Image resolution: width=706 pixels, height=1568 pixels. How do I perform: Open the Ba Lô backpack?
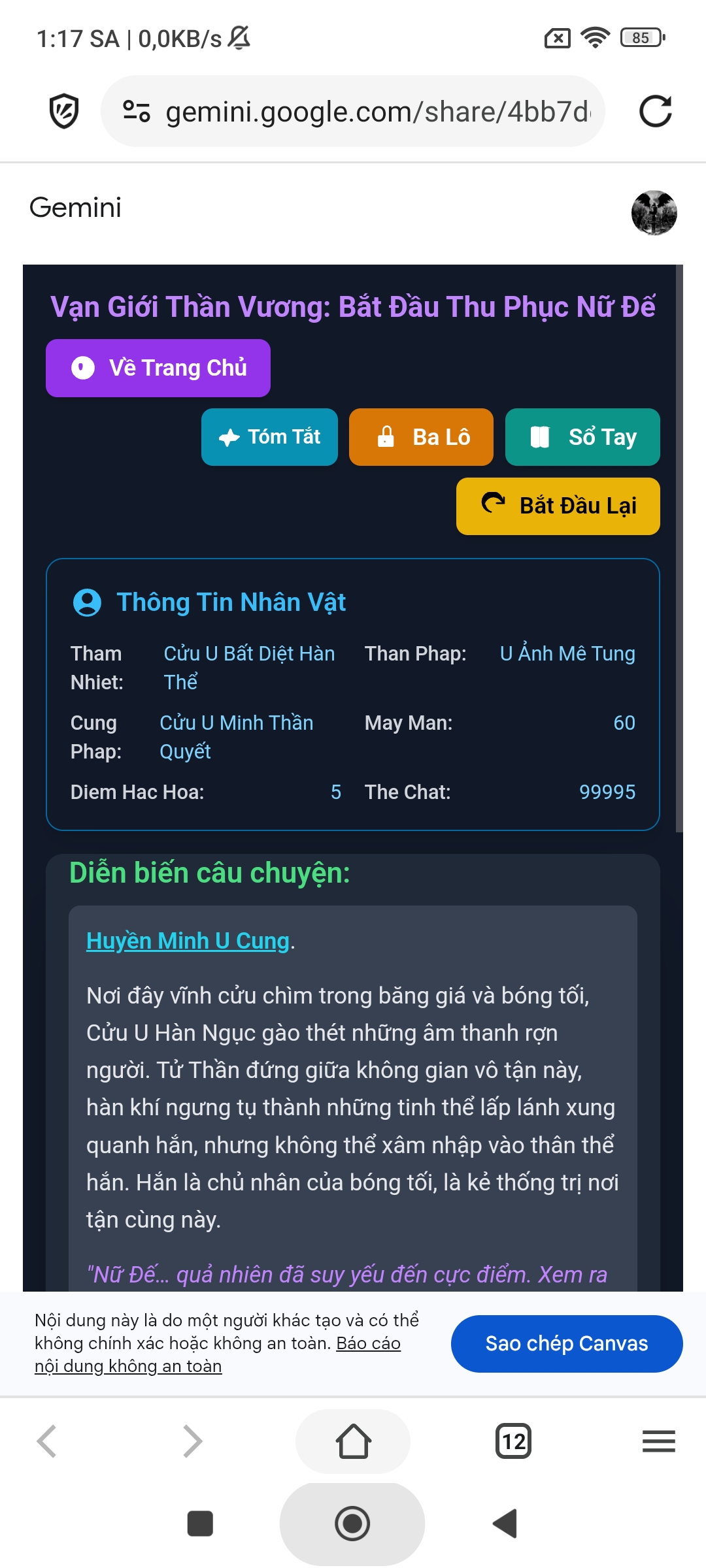click(421, 437)
